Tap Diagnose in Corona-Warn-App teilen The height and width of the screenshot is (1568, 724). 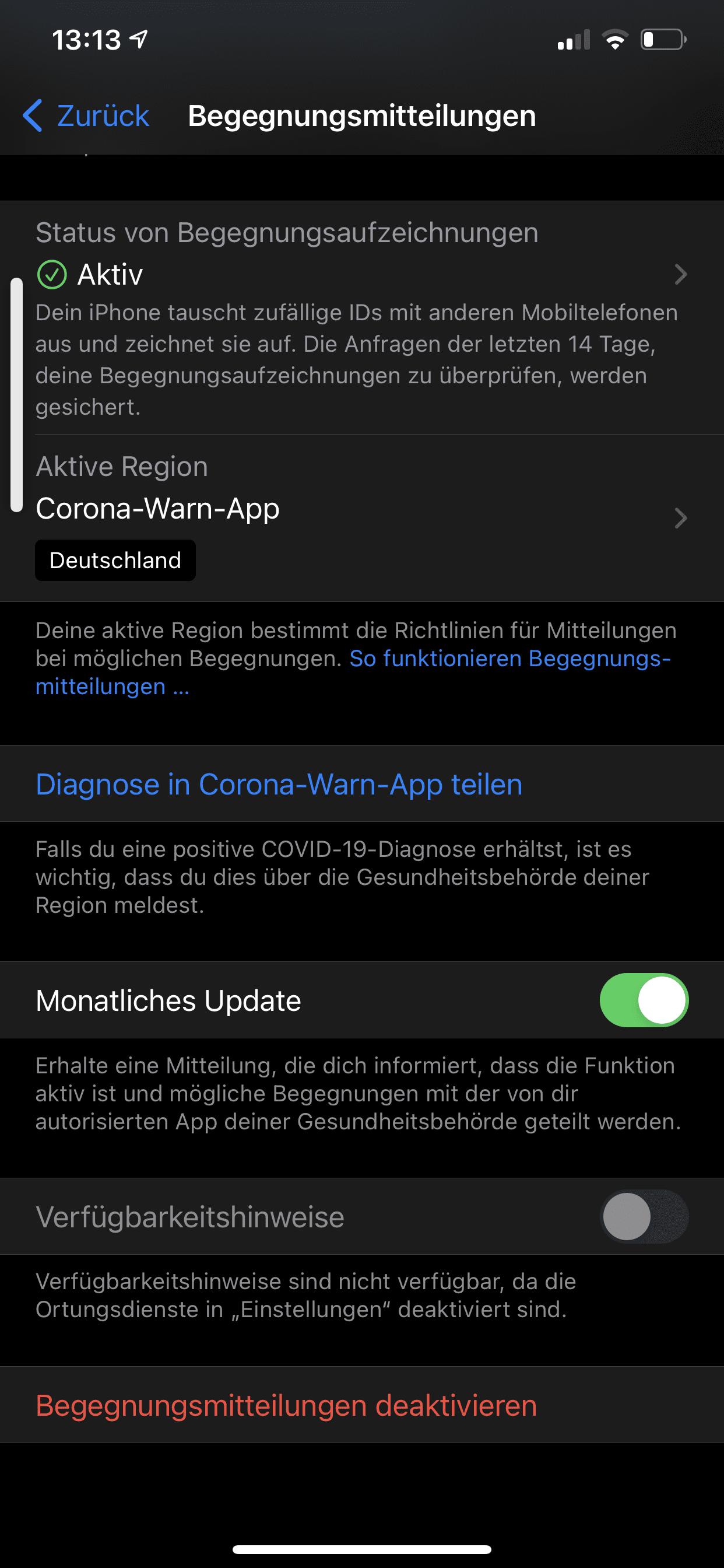click(279, 784)
